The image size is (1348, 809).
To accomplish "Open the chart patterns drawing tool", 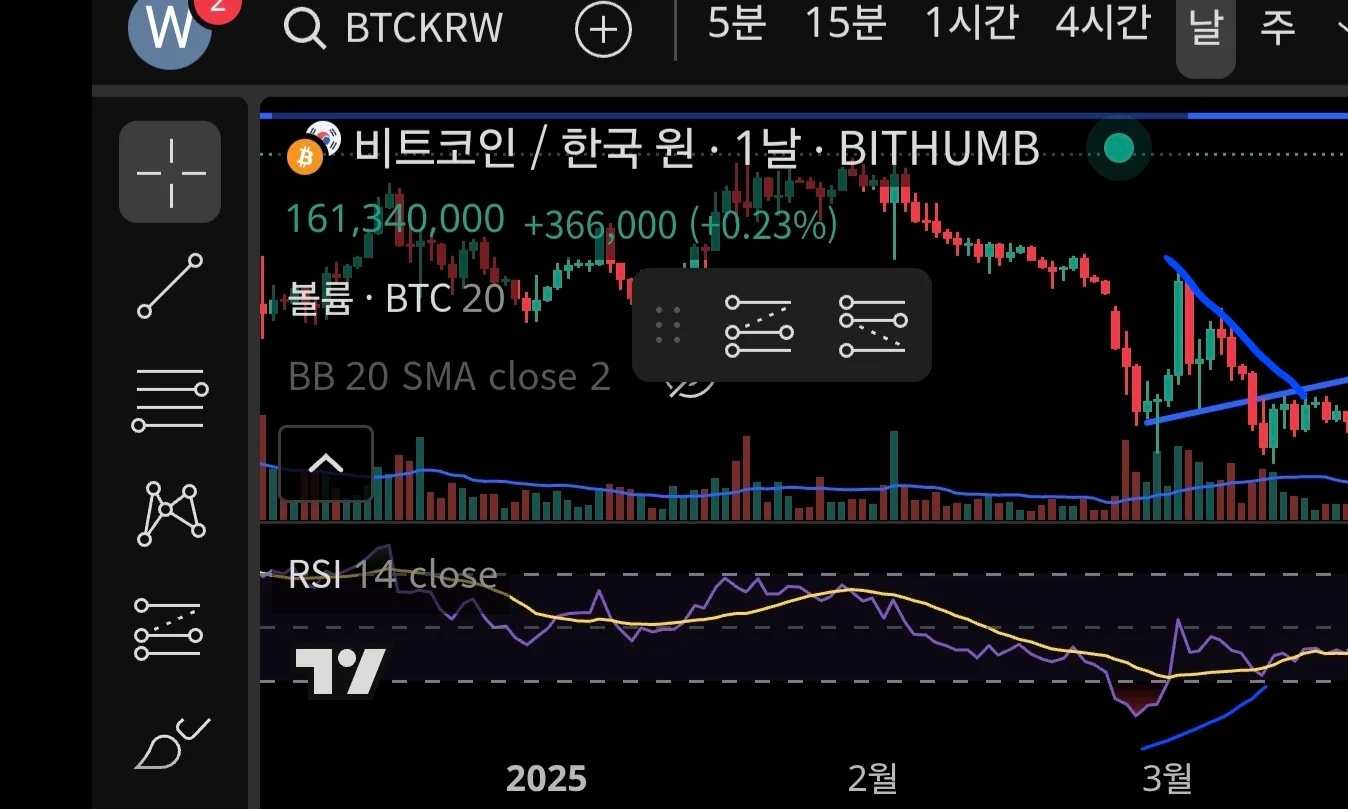I will [170, 513].
